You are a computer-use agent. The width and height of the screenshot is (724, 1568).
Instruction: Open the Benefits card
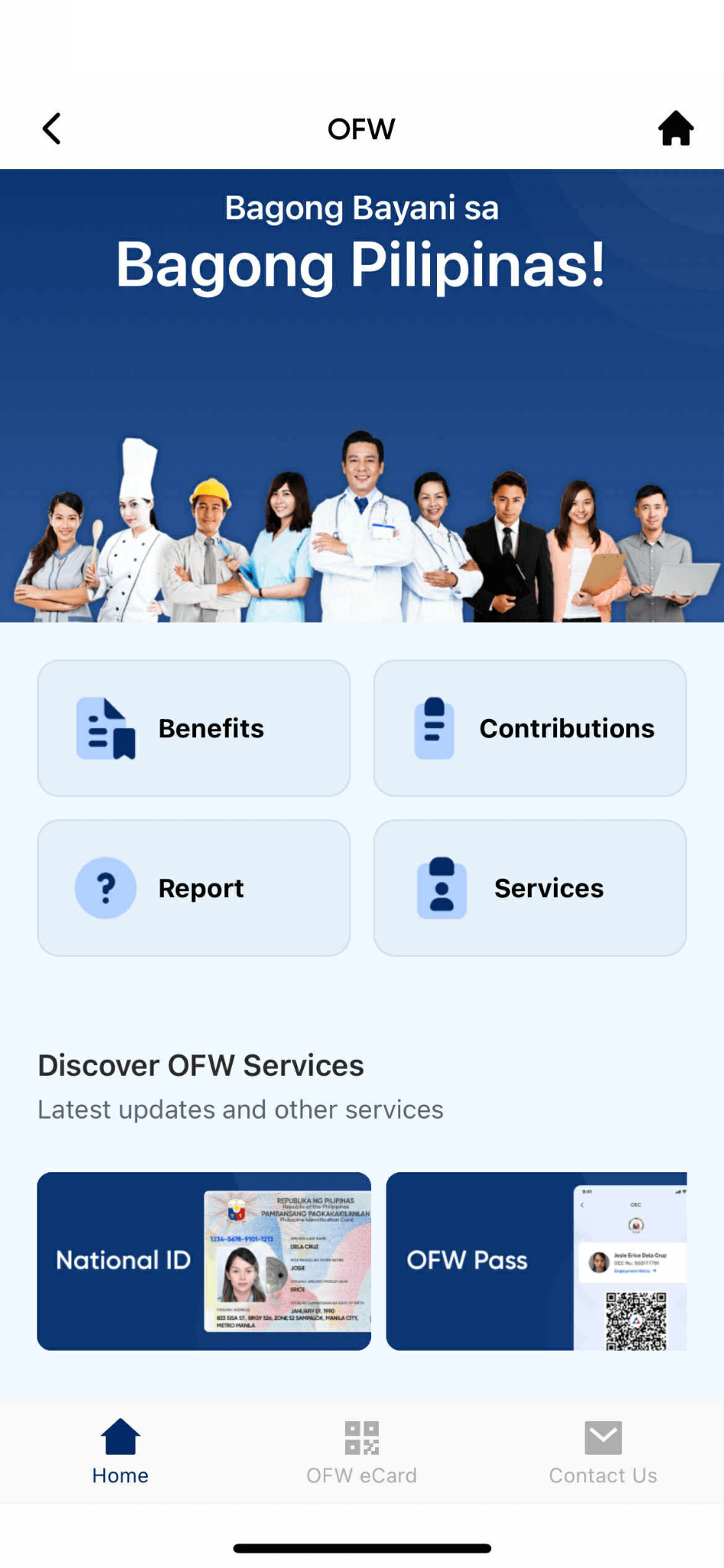coord(194,728)
